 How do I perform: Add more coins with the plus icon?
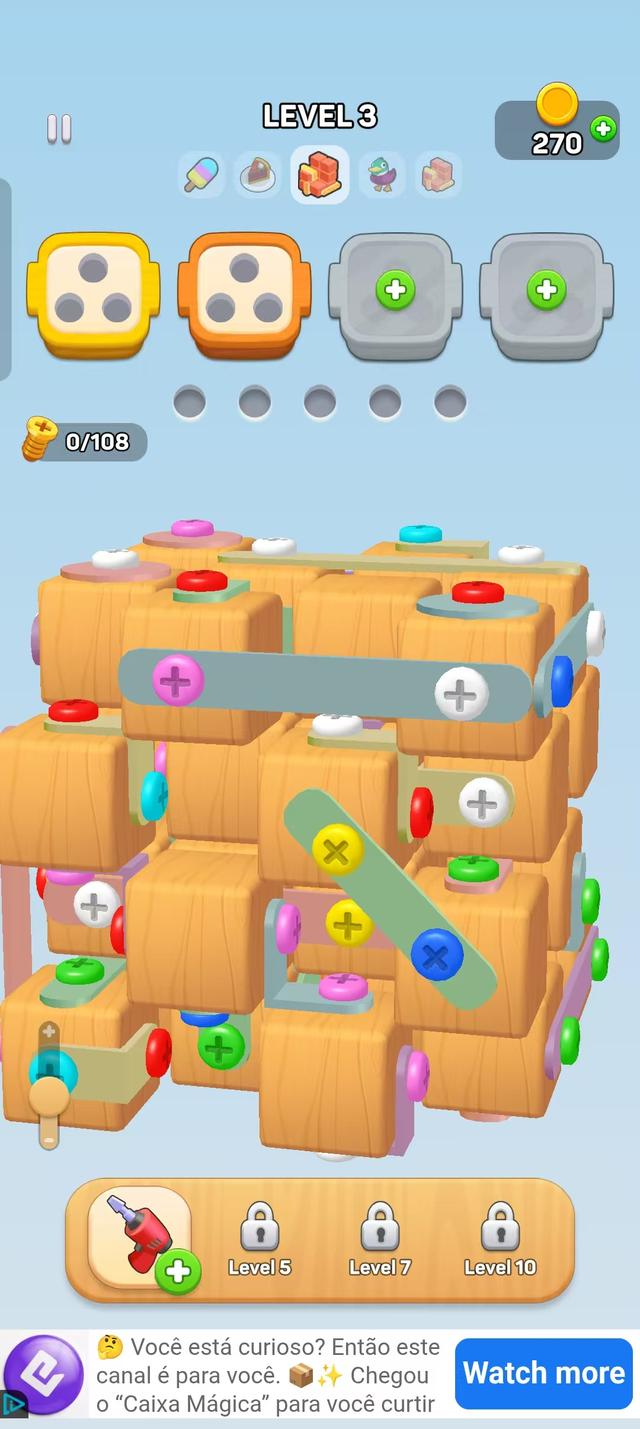[603, 128]
